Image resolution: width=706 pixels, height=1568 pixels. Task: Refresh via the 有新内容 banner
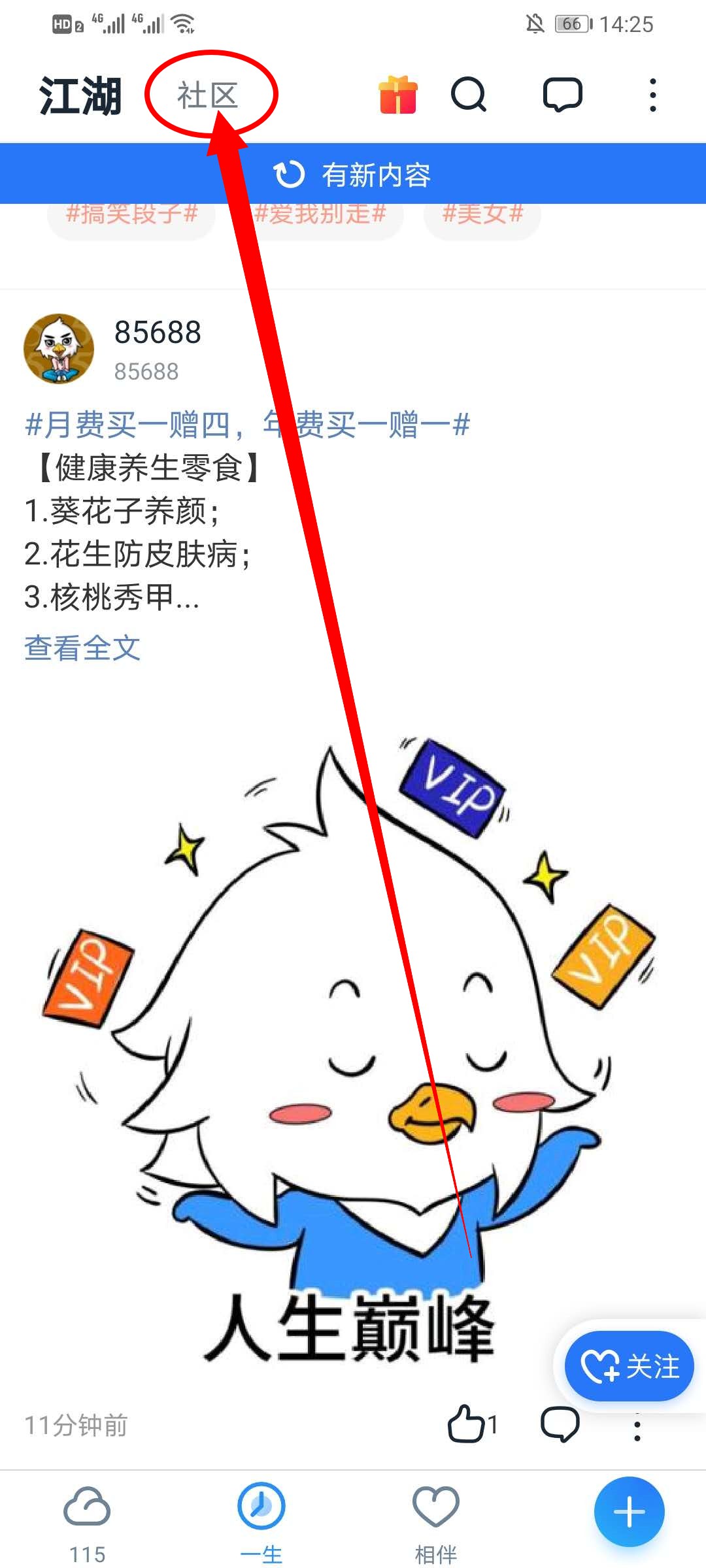tap(353, 174)
